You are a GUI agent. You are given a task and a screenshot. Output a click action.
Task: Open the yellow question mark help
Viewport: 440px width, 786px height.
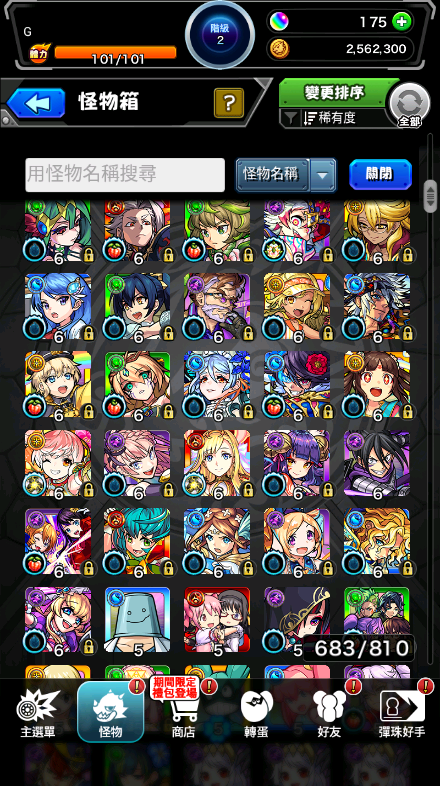click(229, 103)
